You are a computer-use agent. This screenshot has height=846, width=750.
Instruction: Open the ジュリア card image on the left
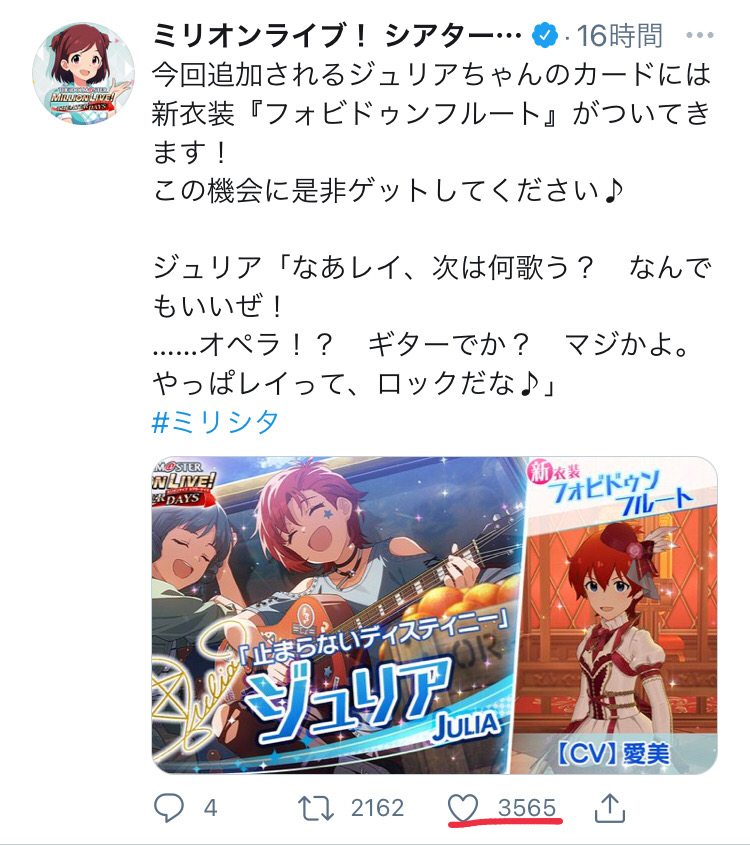(x=336, y=614)
